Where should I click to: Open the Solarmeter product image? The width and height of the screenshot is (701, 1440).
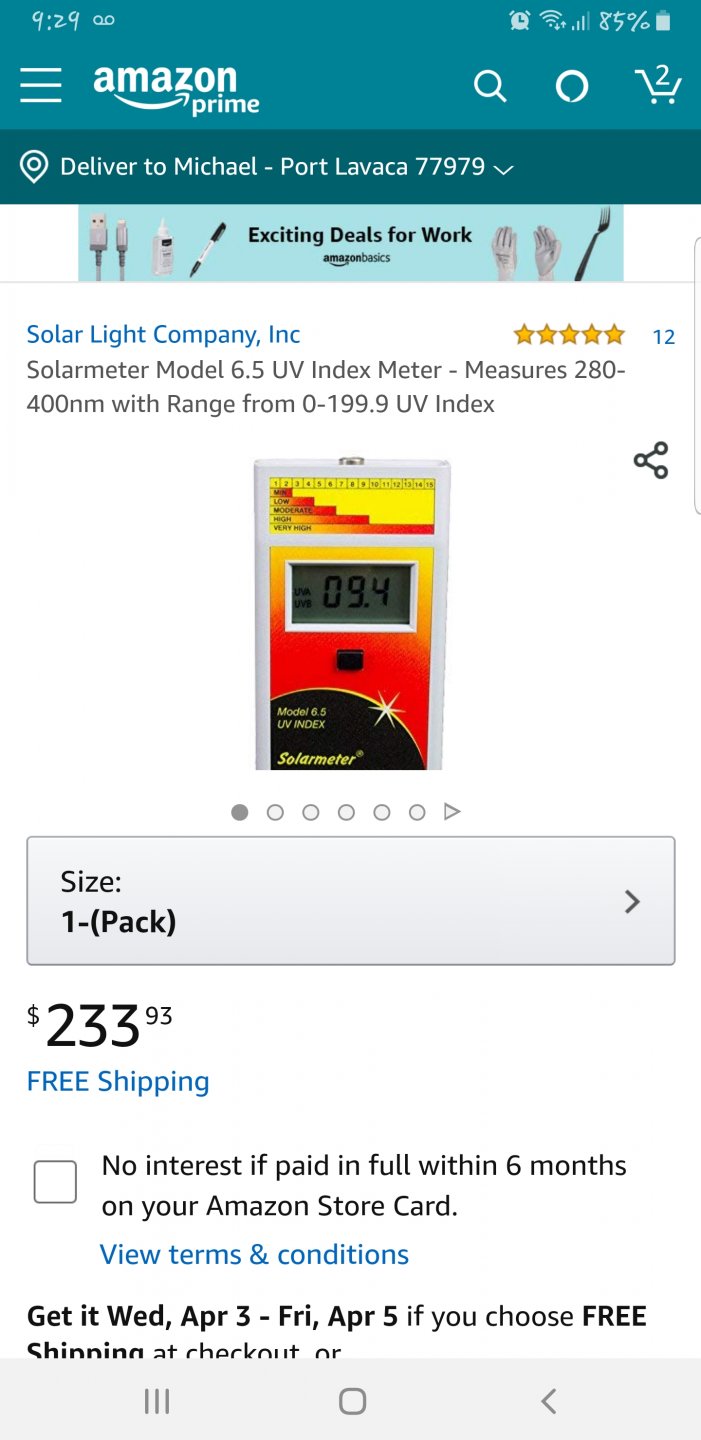(x=352, y=613)
